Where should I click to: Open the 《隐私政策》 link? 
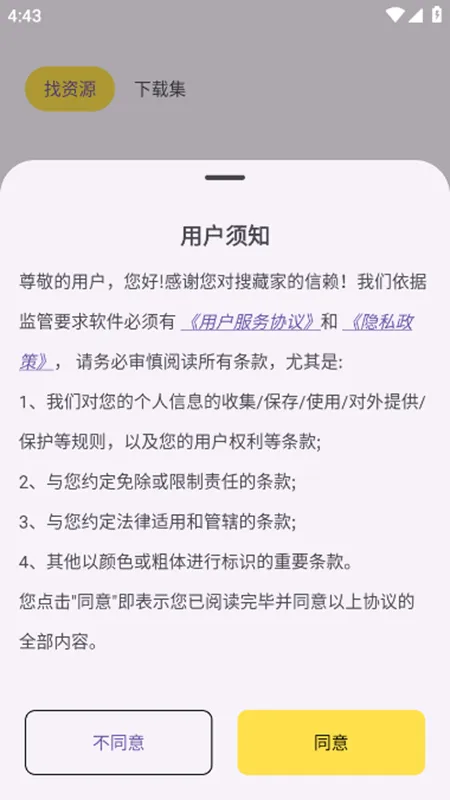pyautogui.click(x=378, y=322)
